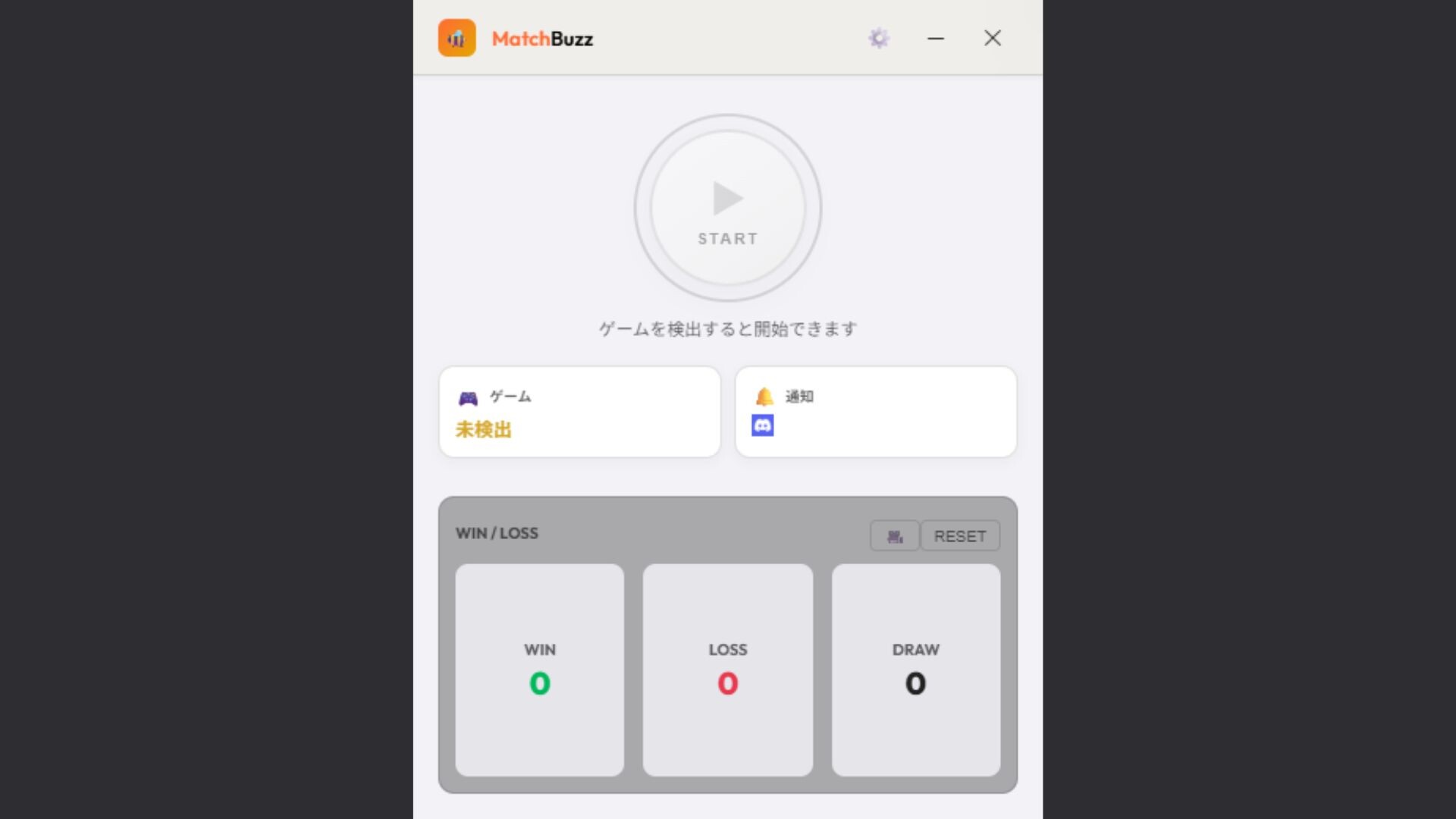Tap the DRAW counter card
Screen dimensions: 1456x819
(915, 670)
